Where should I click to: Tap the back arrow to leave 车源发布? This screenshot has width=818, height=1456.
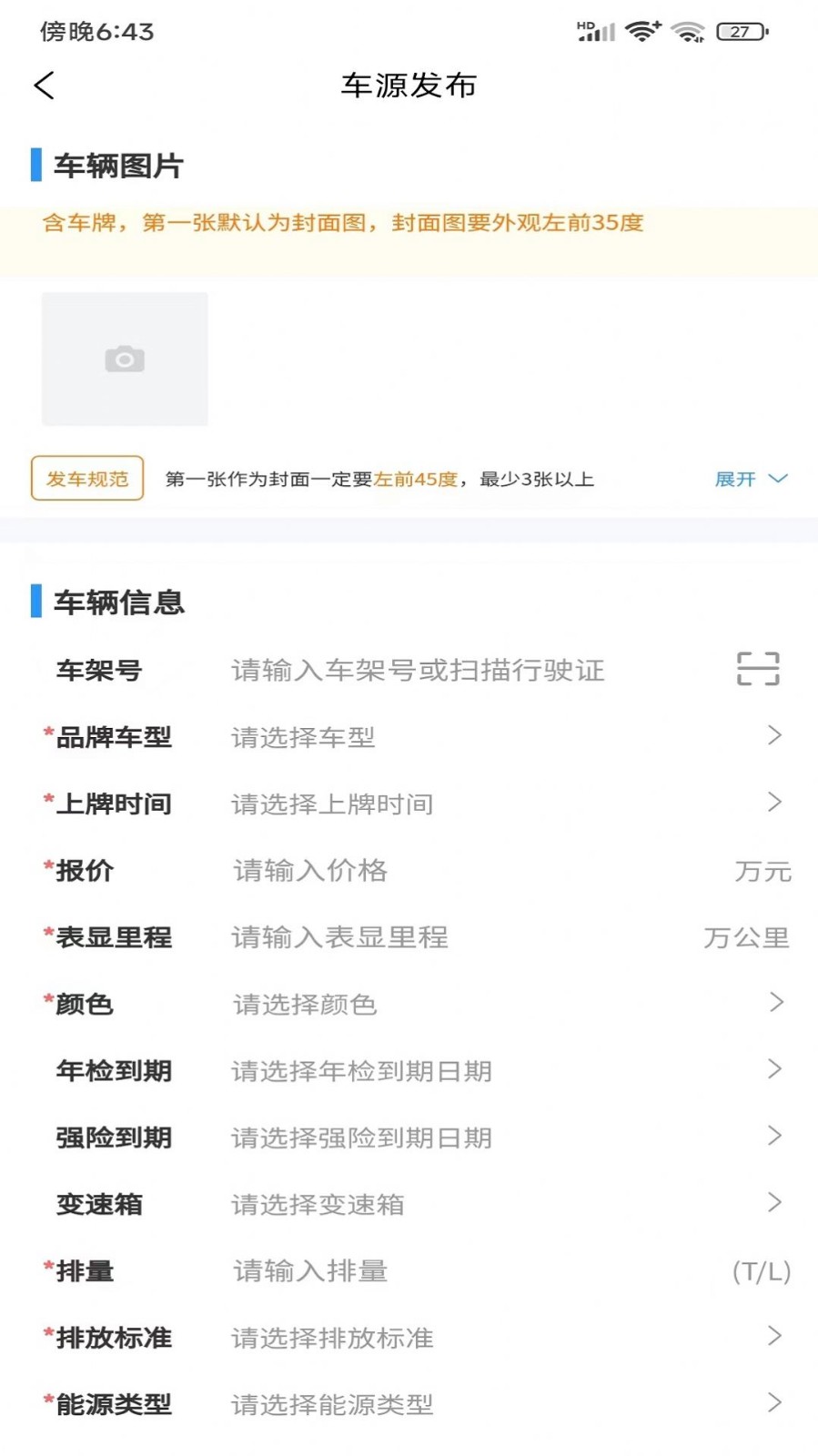click(x=43, y=85)
